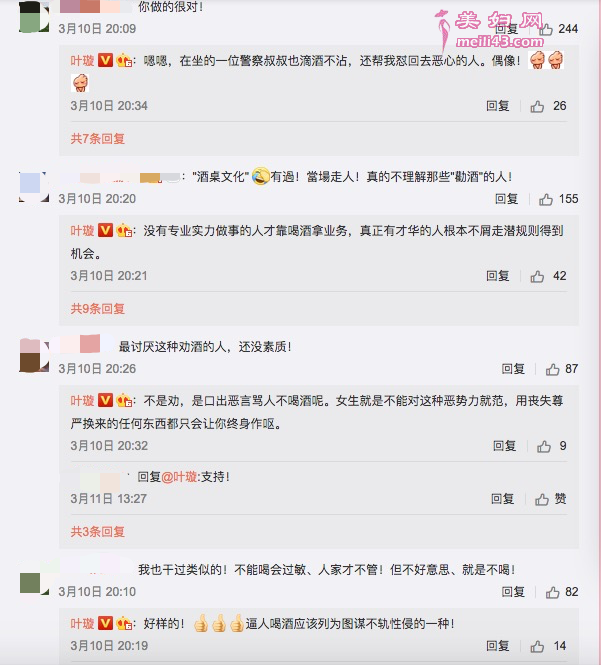Reply to 我也干过类似的 comment

pyautogui.click(x=511, y=592)
